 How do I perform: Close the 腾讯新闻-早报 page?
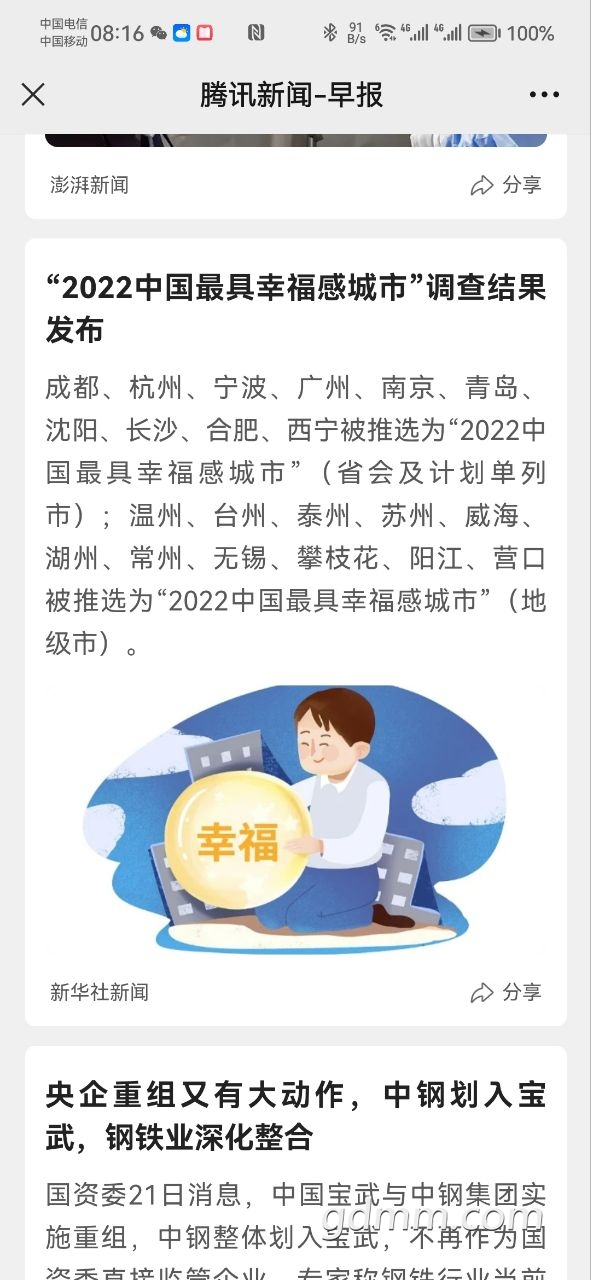(x=33, y=95)
